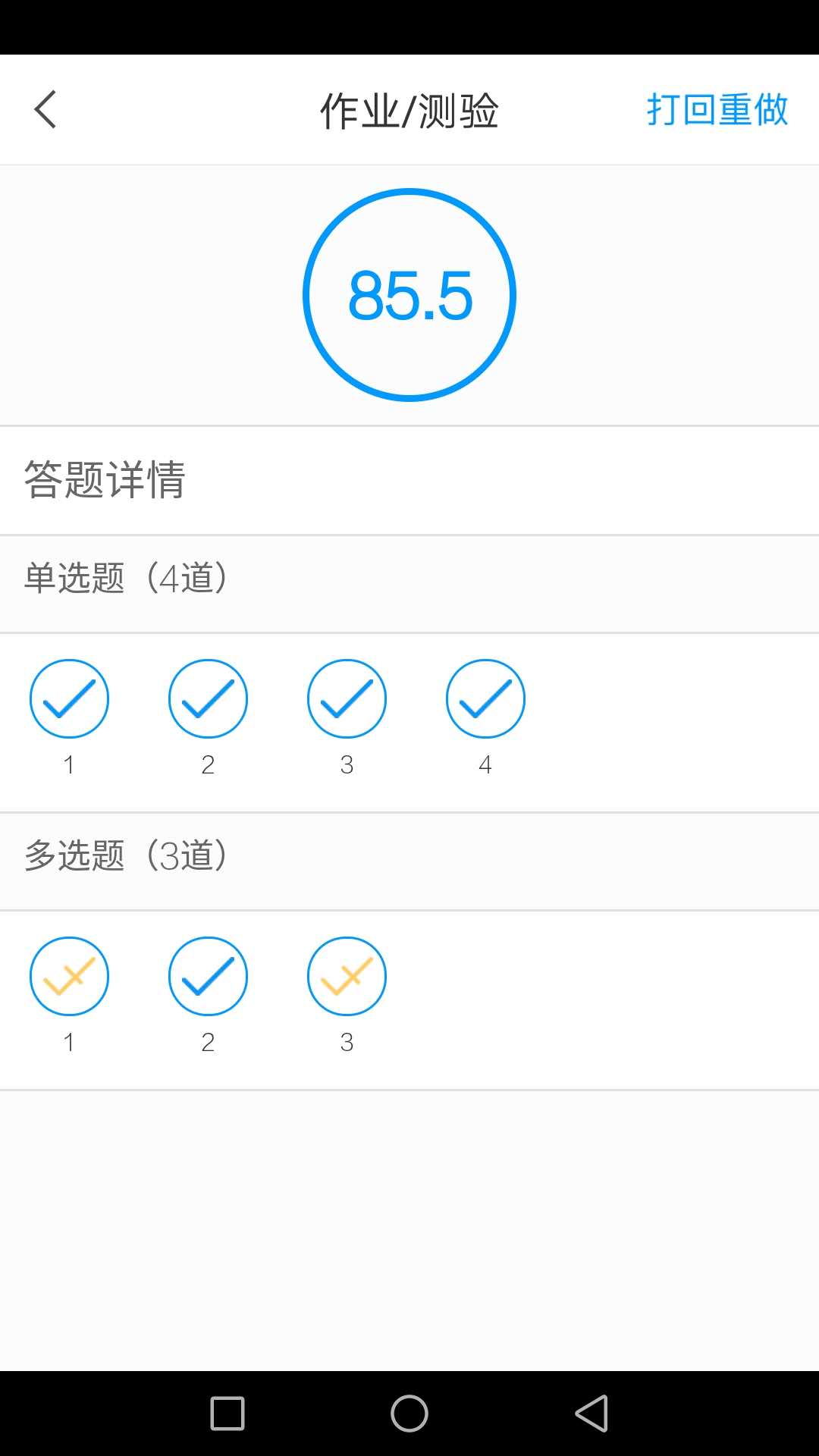Screen dimensions: 819x1456
Task: Go back using the top-left arrow
Action: pos(45,110)
